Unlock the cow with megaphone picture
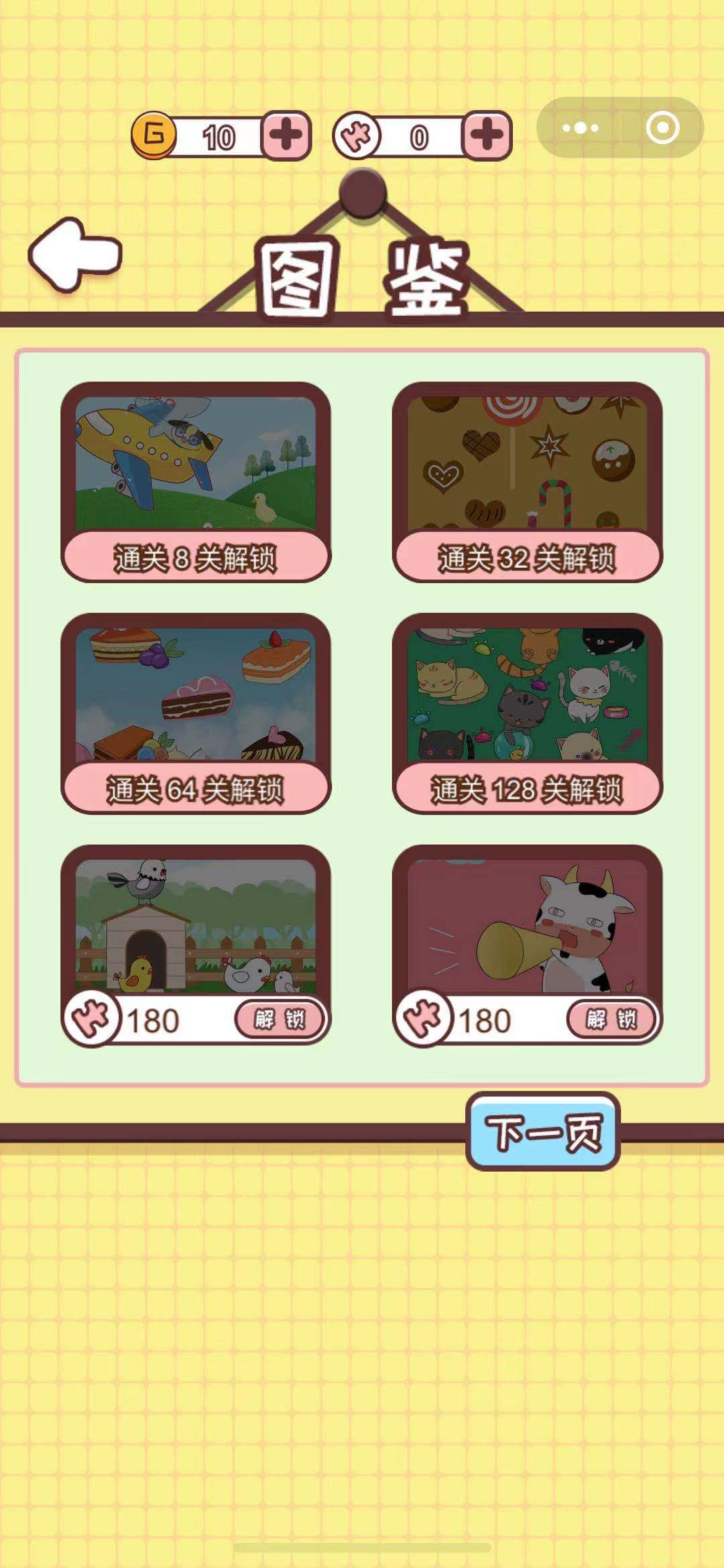Viewport: 724px width, 1568px height. pos(611,1020)
